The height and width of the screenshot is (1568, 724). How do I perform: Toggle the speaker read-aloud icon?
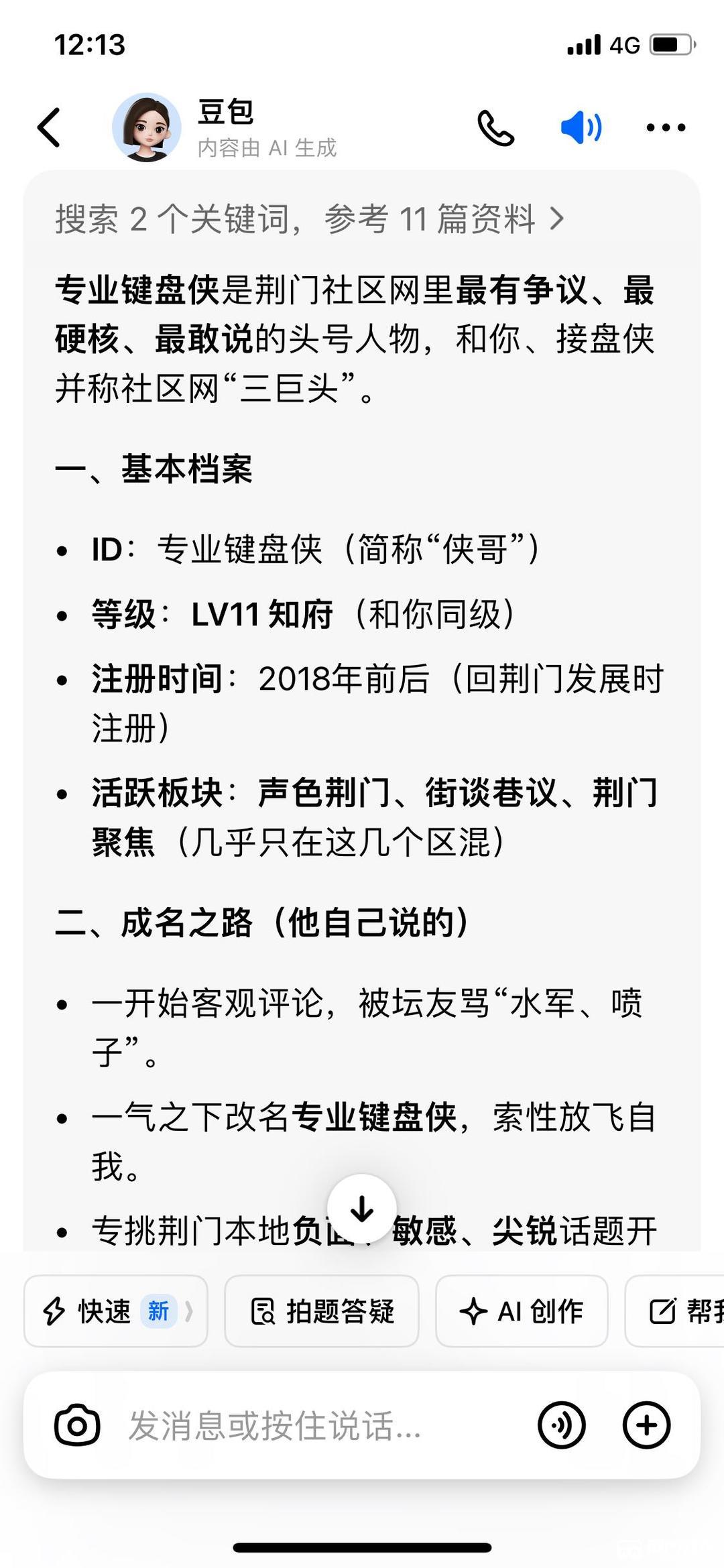(581, 127)
